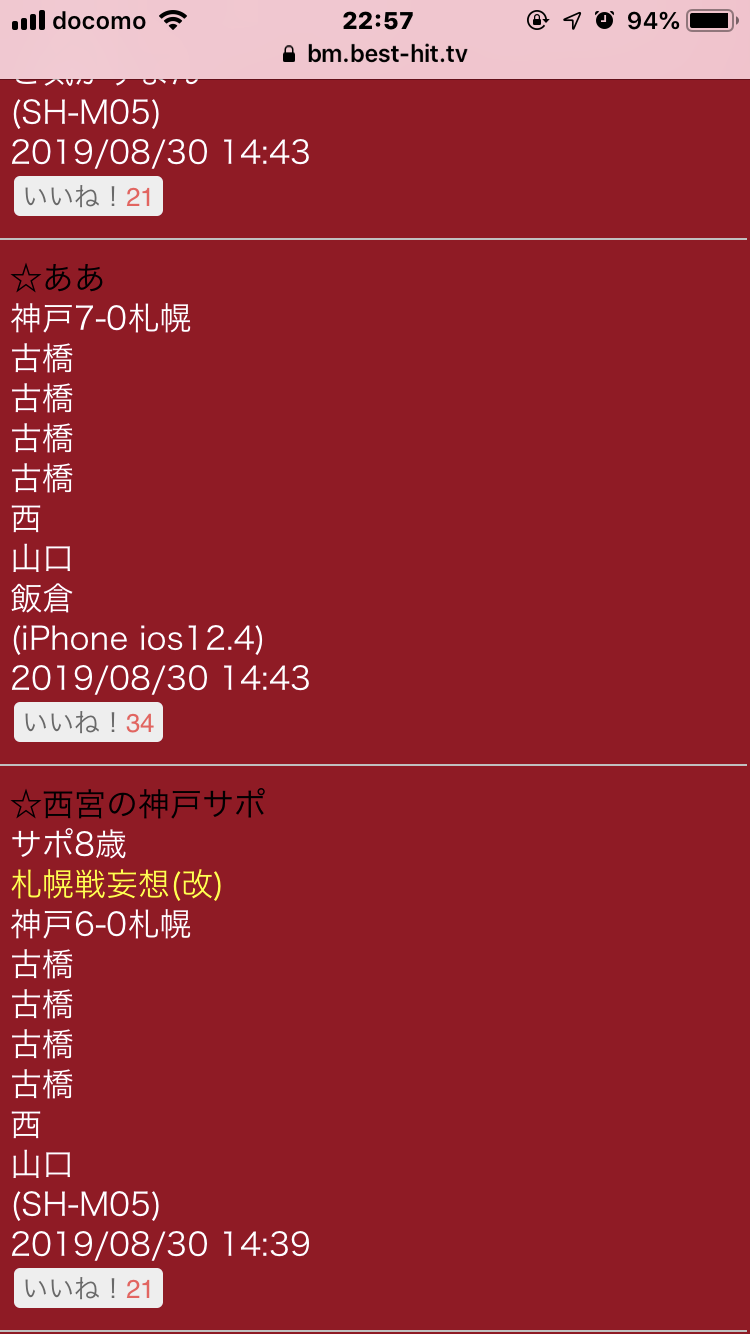750x1334 pixels.
Task: Like the ああ post with 34 likes
Action: (x=88, y=722)
